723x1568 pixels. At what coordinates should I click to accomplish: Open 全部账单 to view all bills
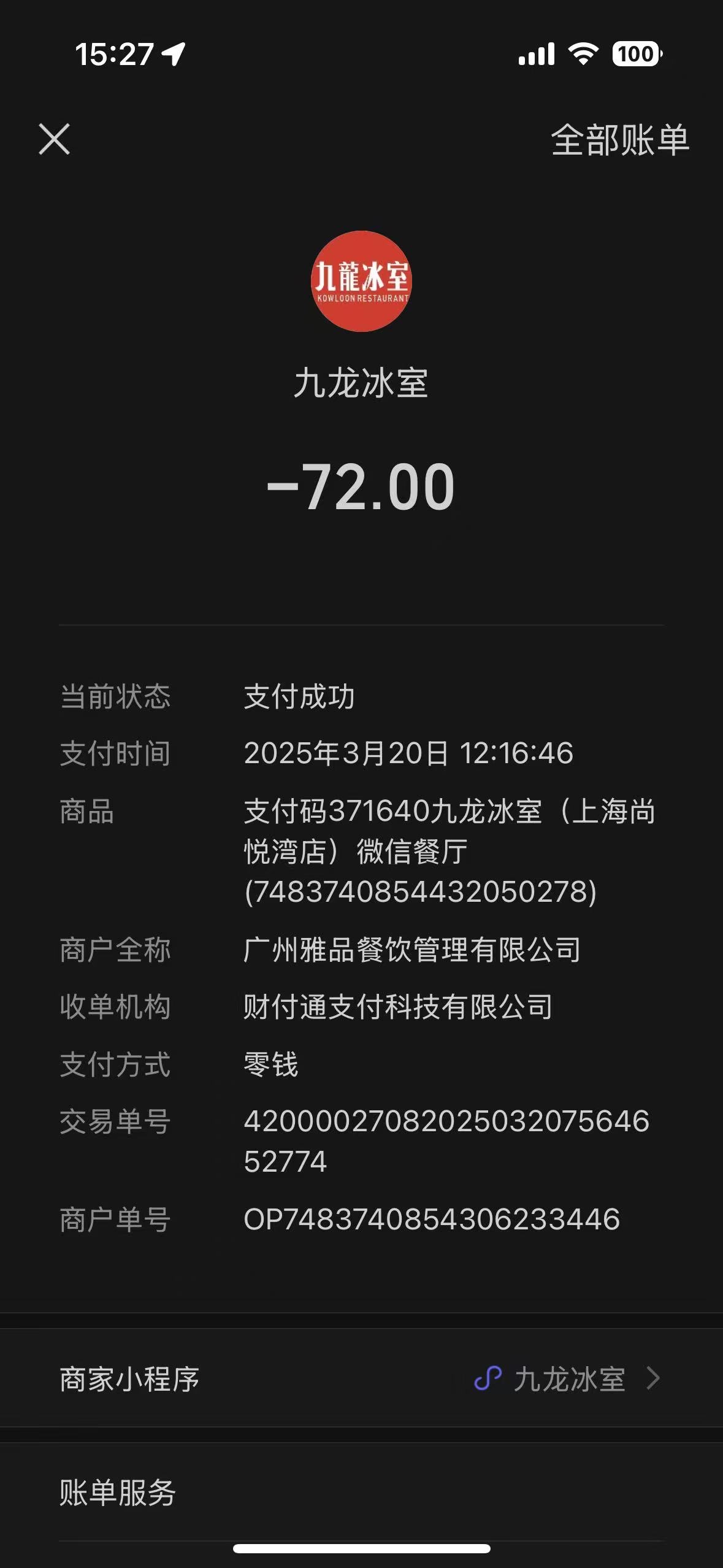pos(620,140)
